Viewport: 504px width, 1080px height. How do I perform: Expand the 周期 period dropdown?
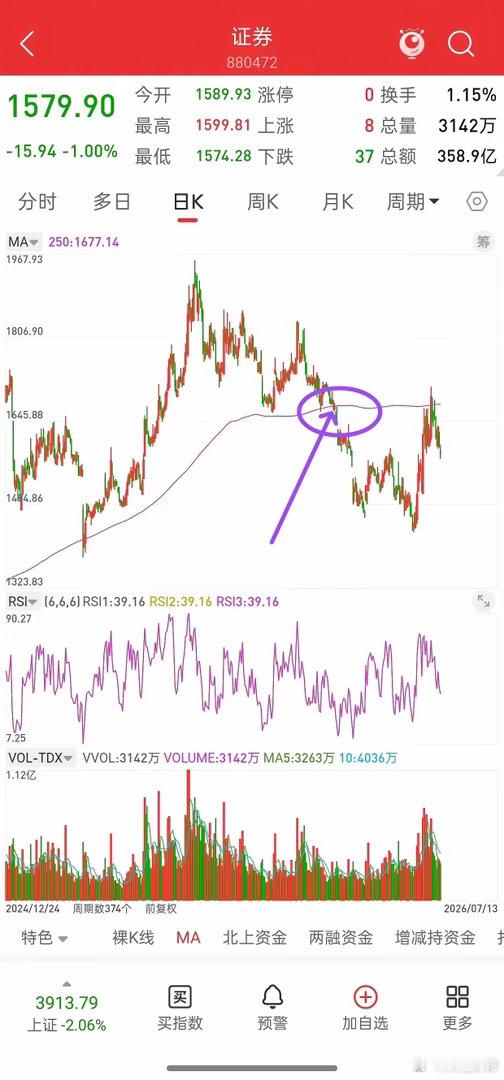coord(413,202)
